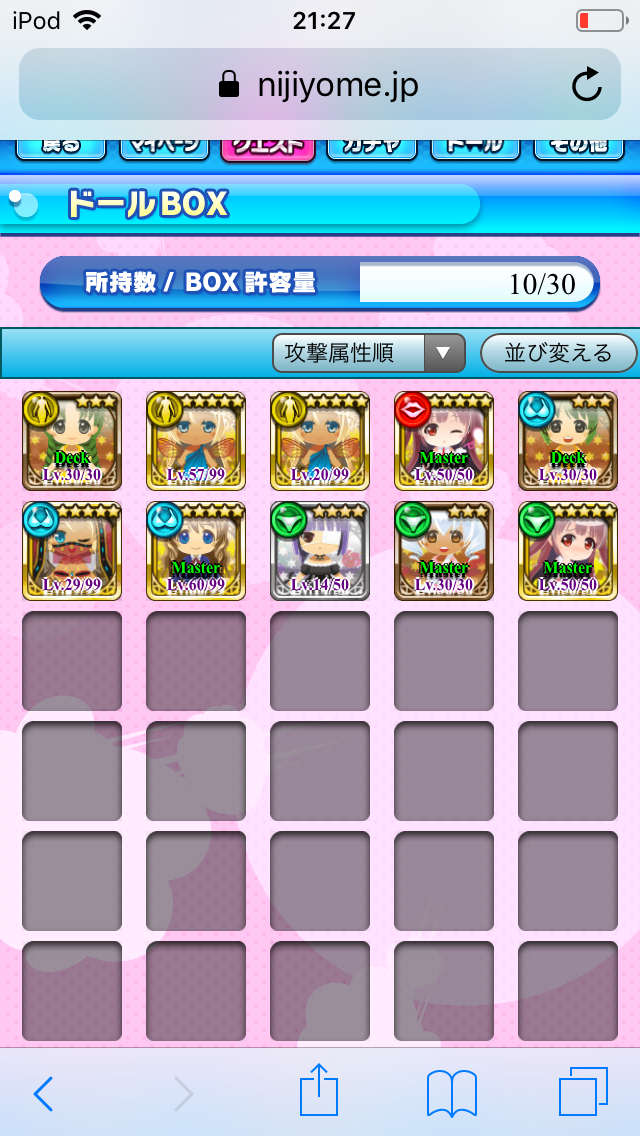Show open Safari tabs

pos(583,1092)
